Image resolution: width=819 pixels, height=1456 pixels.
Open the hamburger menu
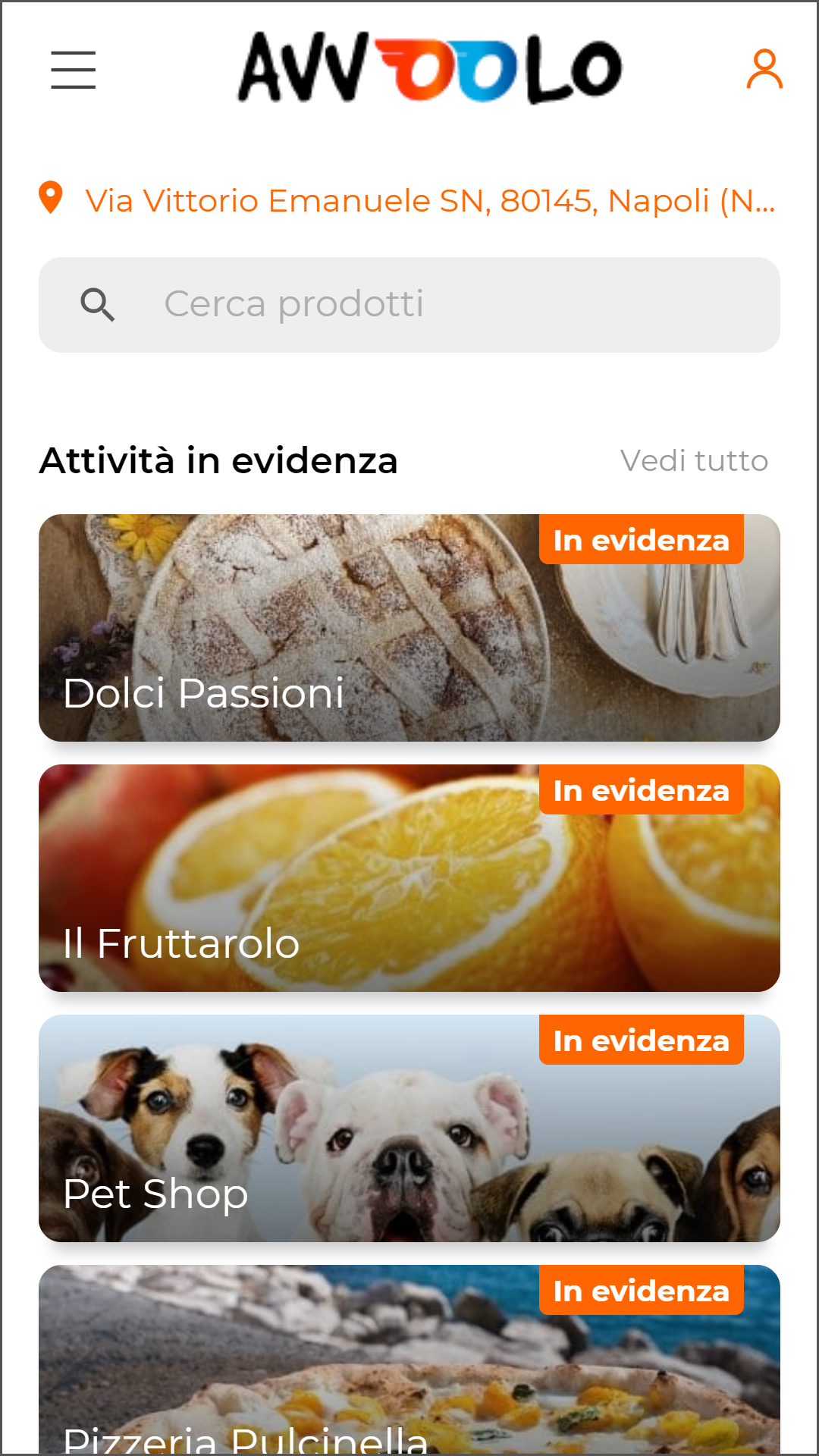point(74,70)
